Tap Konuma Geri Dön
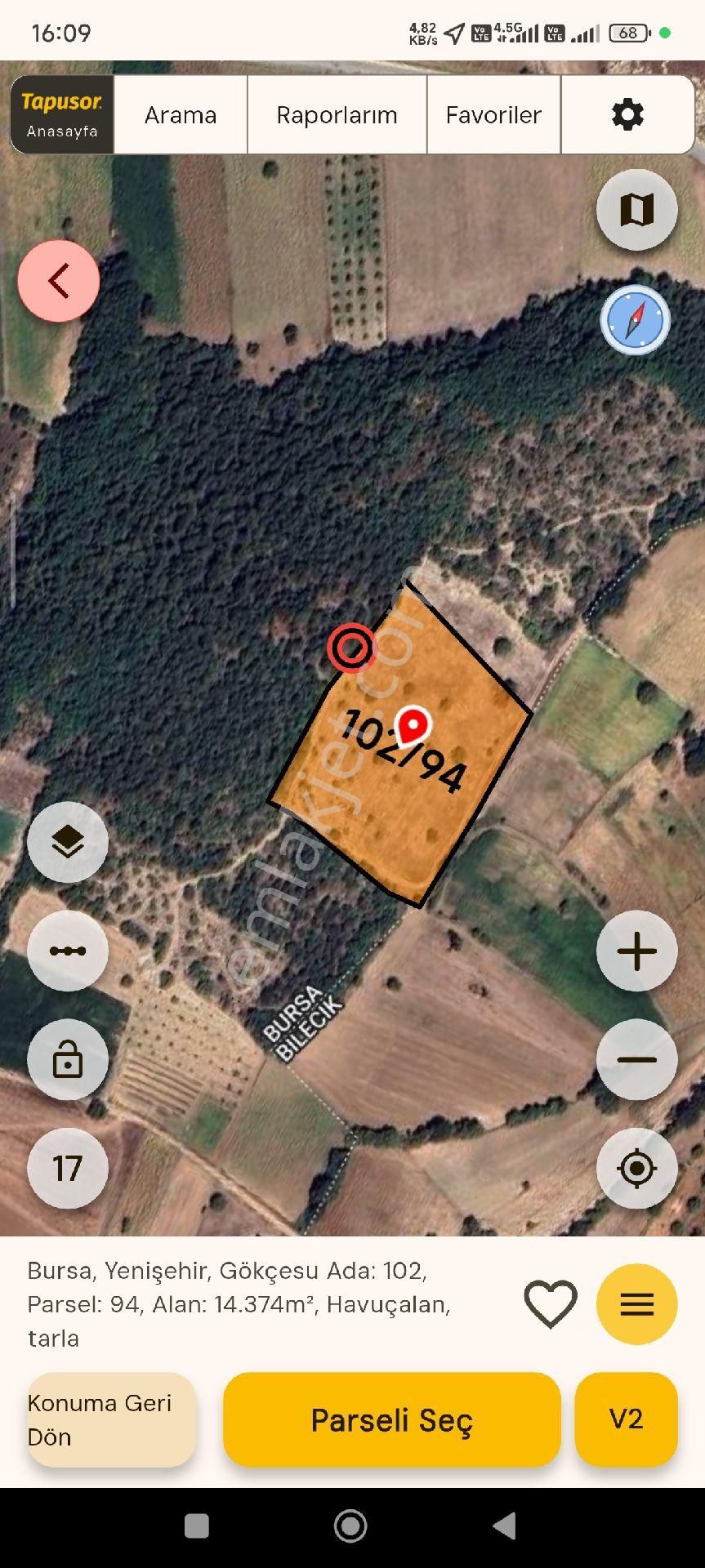The image size is (705, 1568). (x=111, y=1419)
